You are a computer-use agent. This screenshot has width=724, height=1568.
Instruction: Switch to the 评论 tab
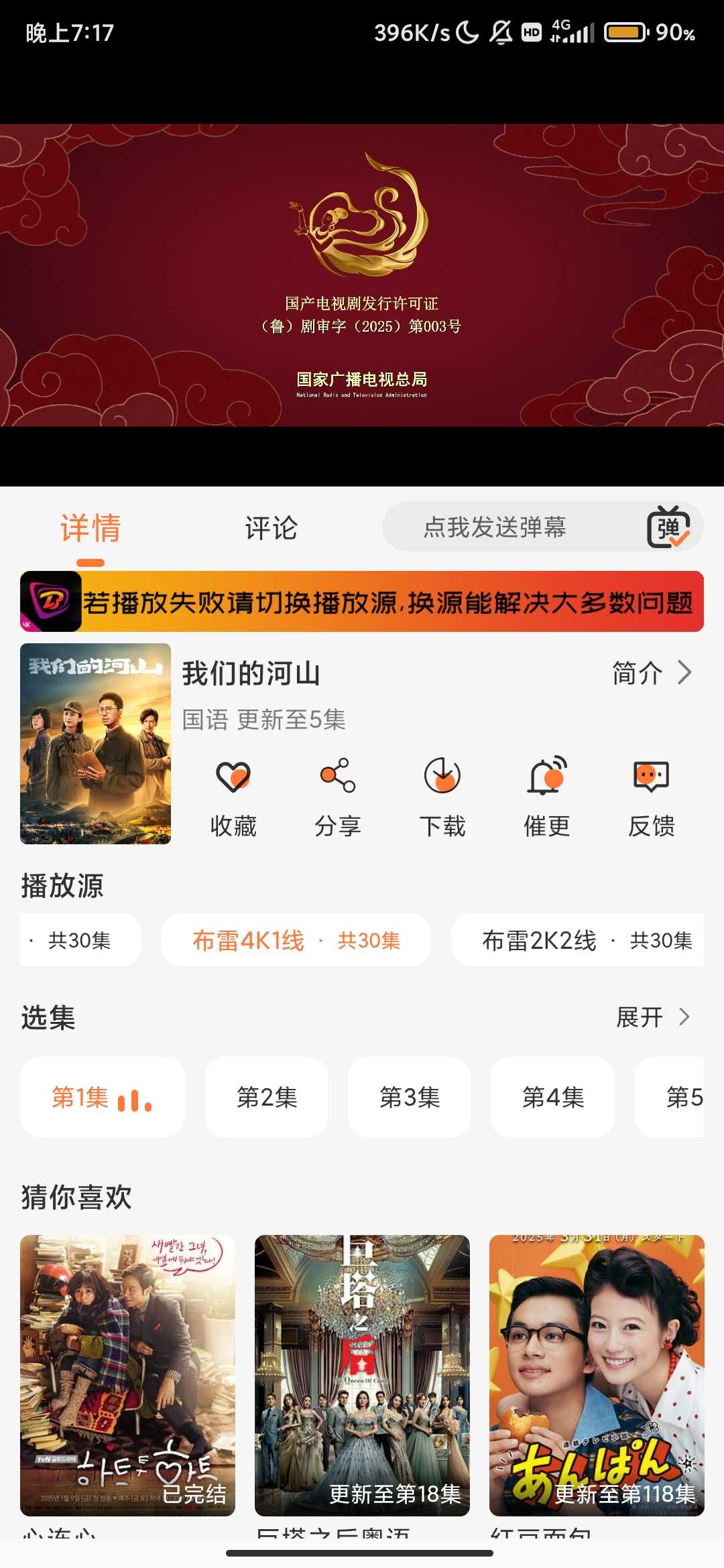coord(271,528)
